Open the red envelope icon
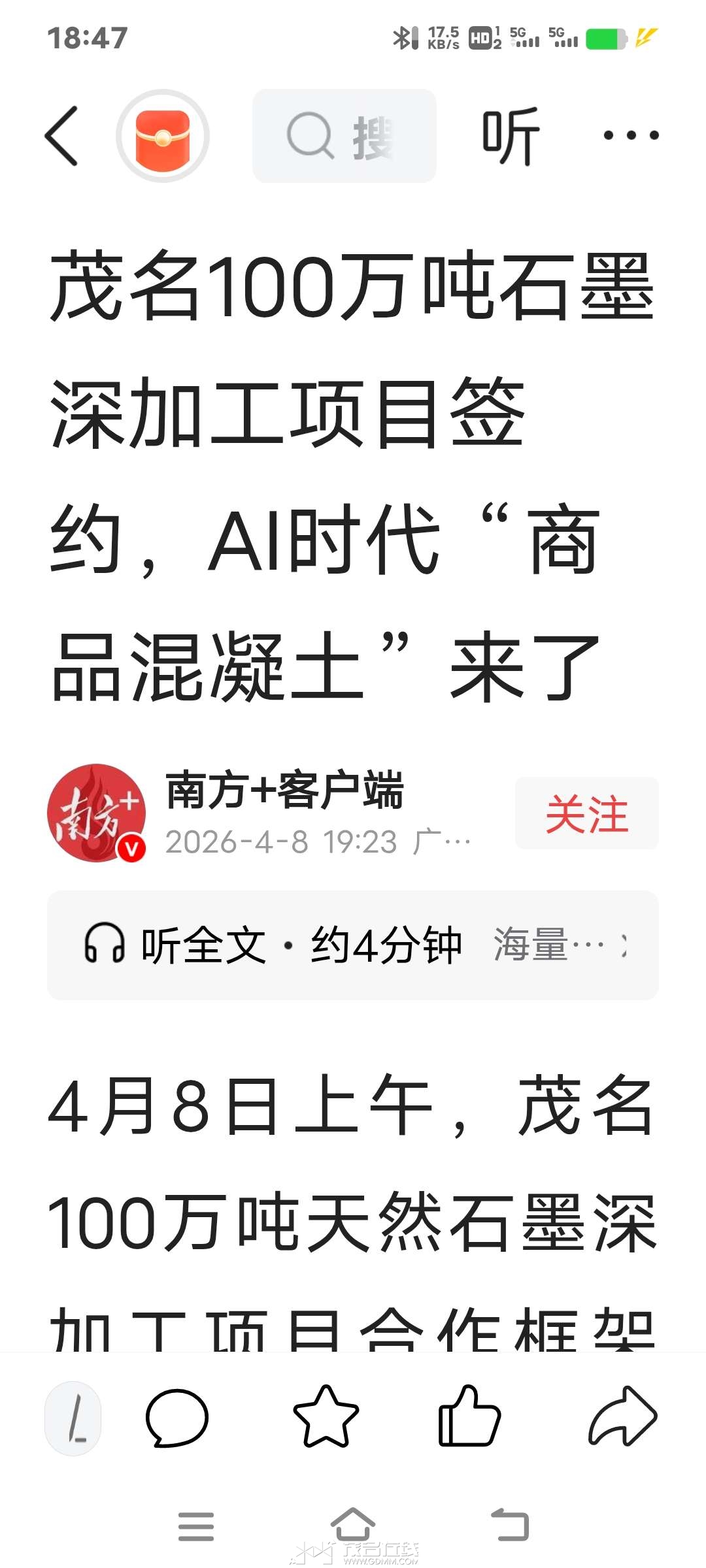 pyautogui.click(x=163, y=136)
